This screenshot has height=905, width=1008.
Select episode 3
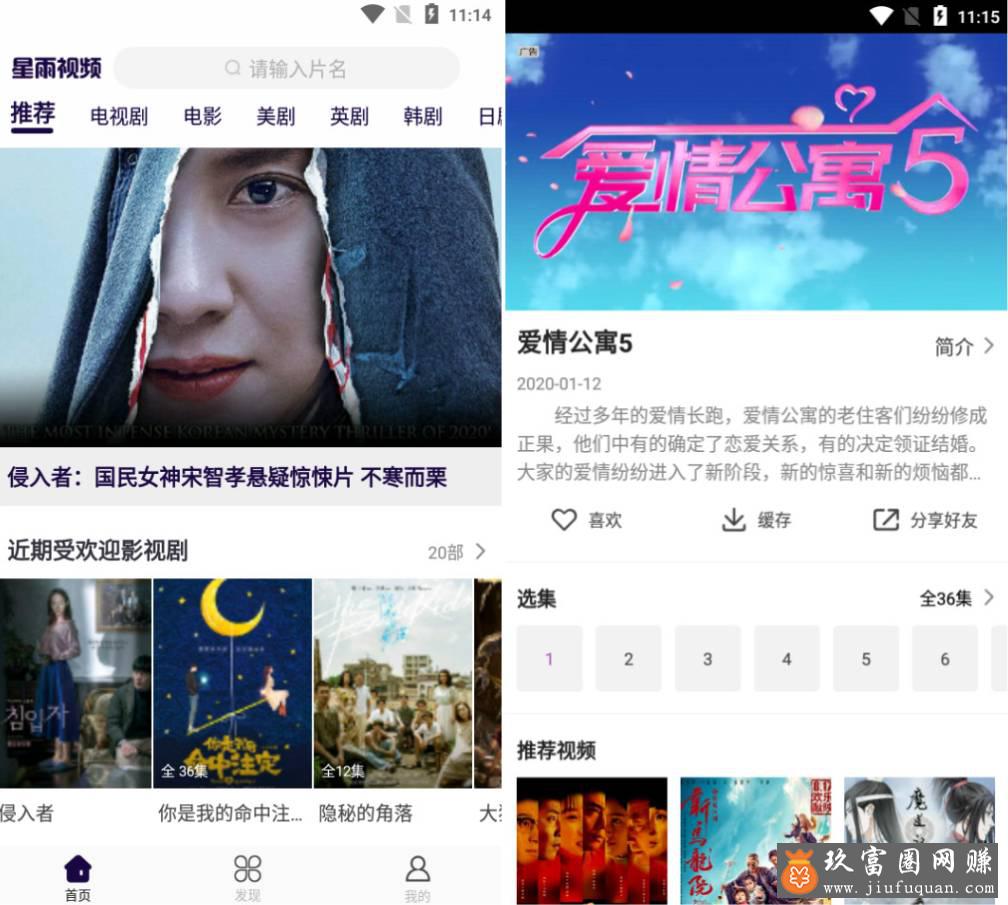coord(707,659)
